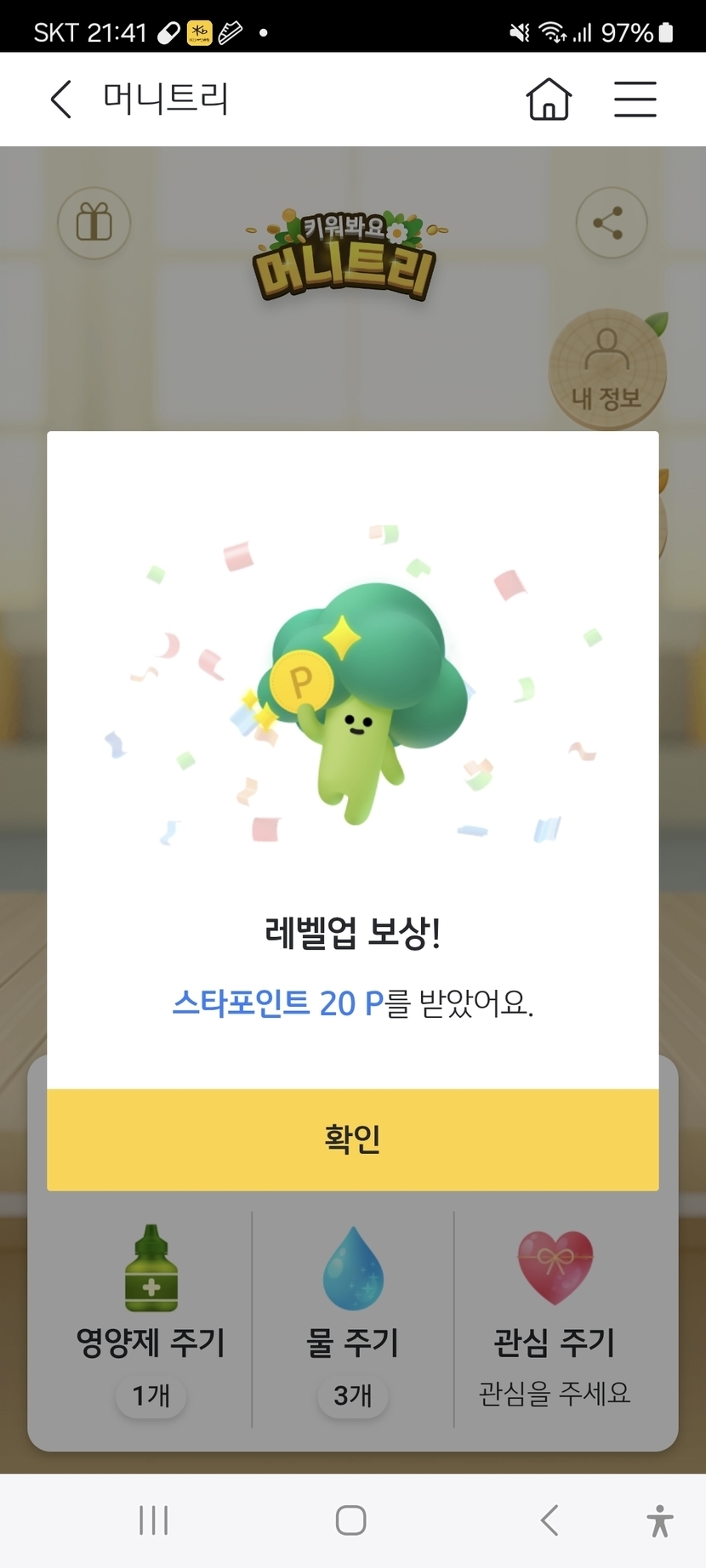Share the 머니트리 game
This screenshot has height=1568, width=706.
coord(611,223)
